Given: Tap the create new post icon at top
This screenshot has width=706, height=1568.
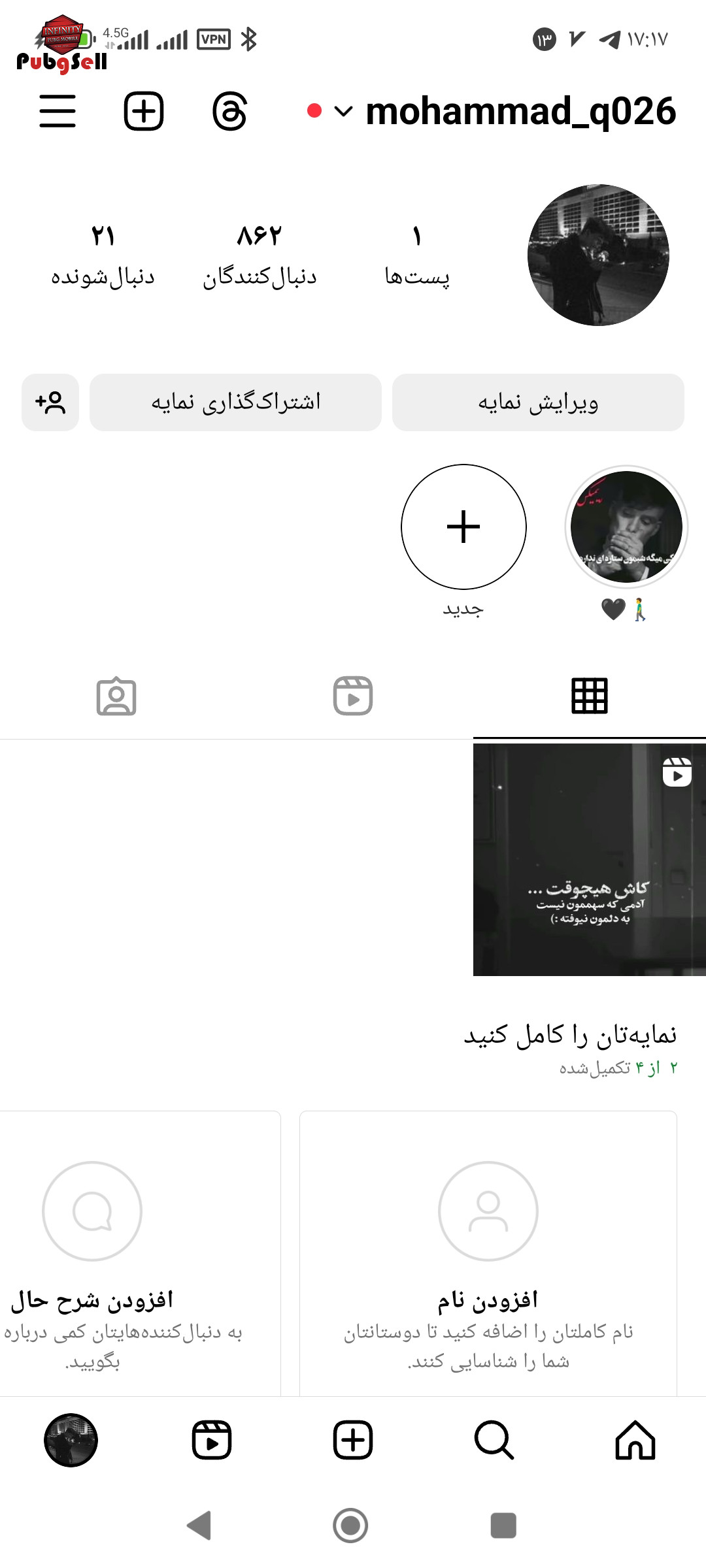Looking at the screenshot, I should (x=144, y=111).
